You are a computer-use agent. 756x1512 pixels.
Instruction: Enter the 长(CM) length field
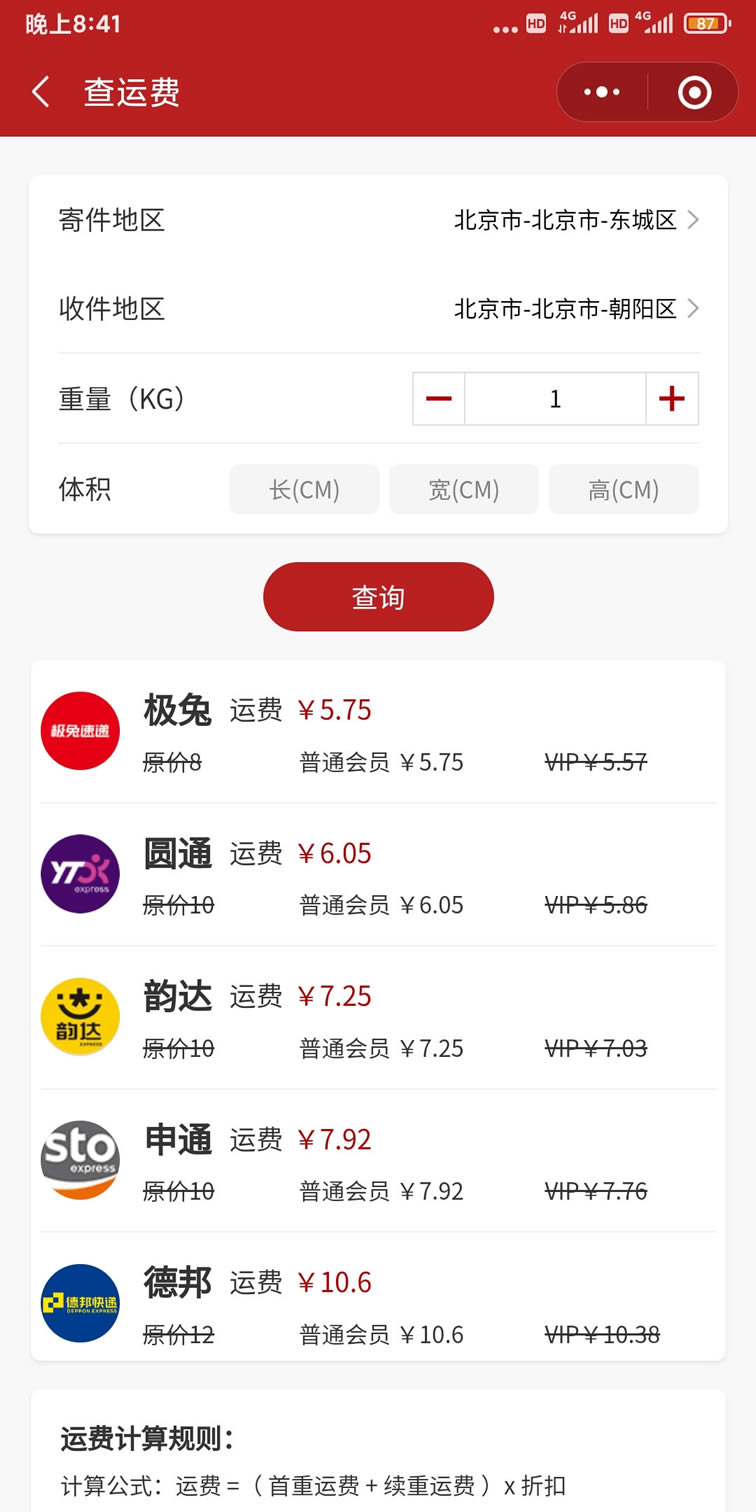pos(304,489)
